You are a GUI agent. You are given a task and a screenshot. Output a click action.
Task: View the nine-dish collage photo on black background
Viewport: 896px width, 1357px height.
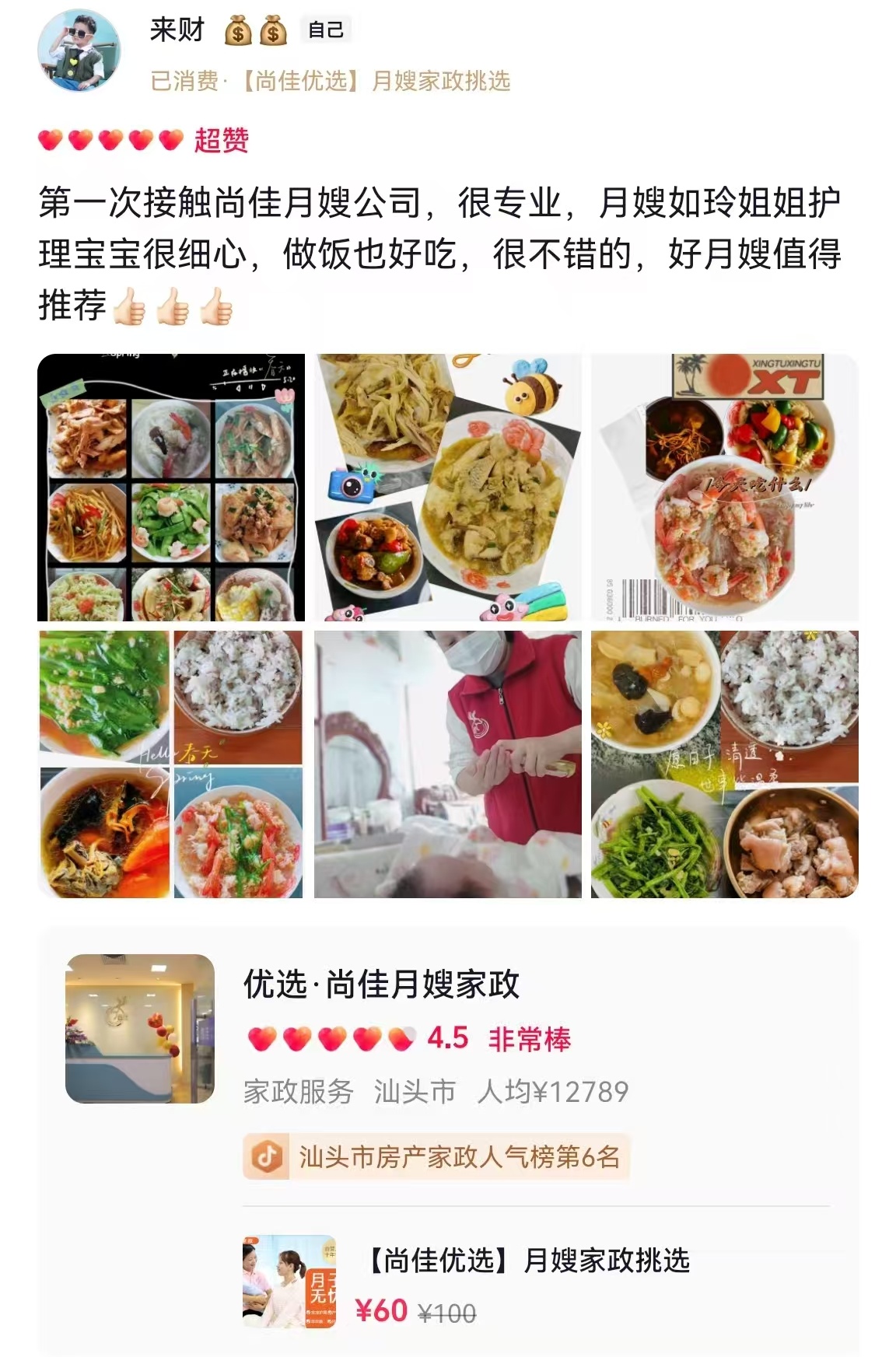click(x=171, y=488)
